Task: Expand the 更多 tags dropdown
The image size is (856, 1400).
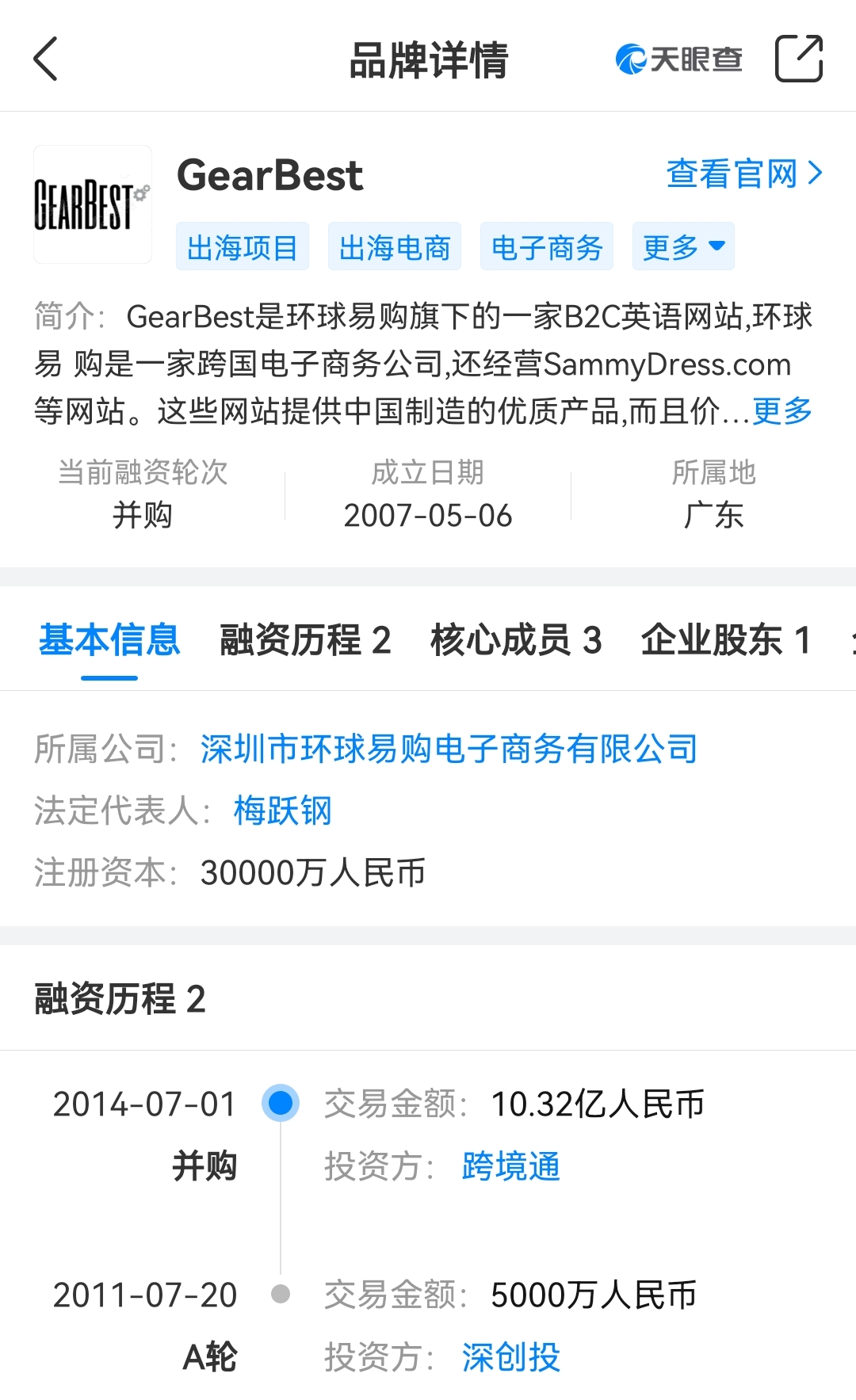Action: point(683,247)
